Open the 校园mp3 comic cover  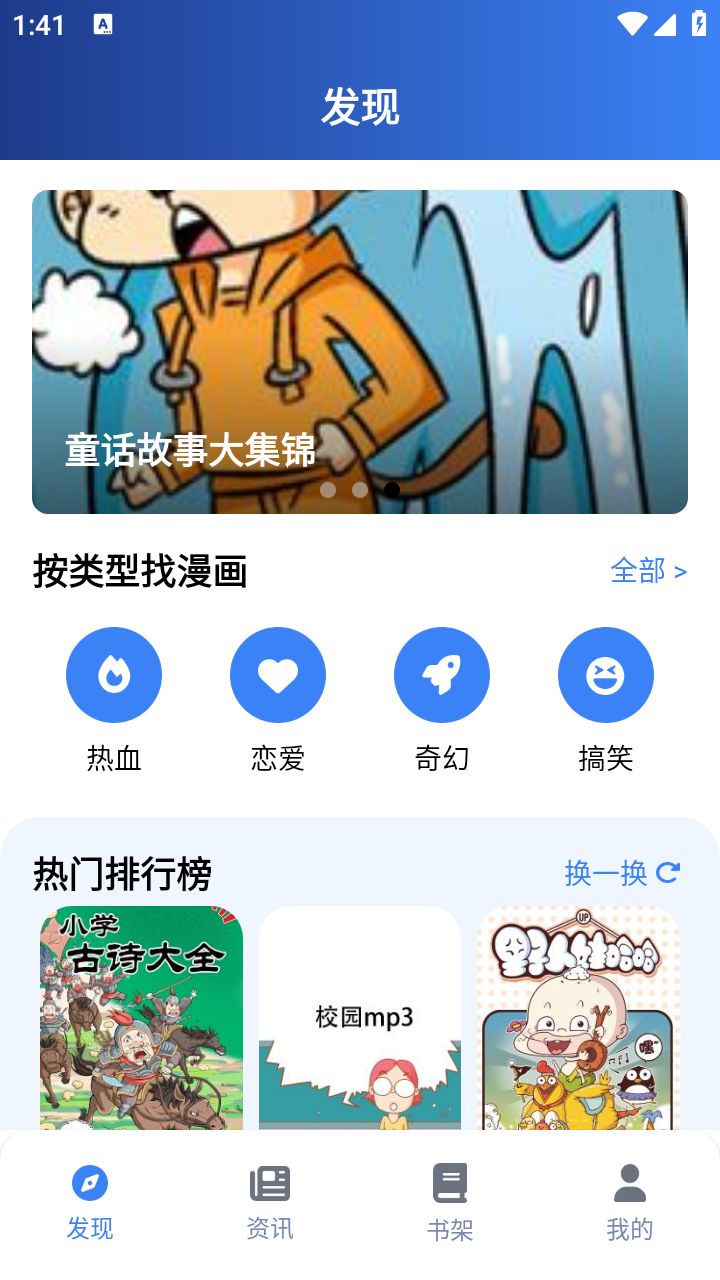pos(358,1020)
